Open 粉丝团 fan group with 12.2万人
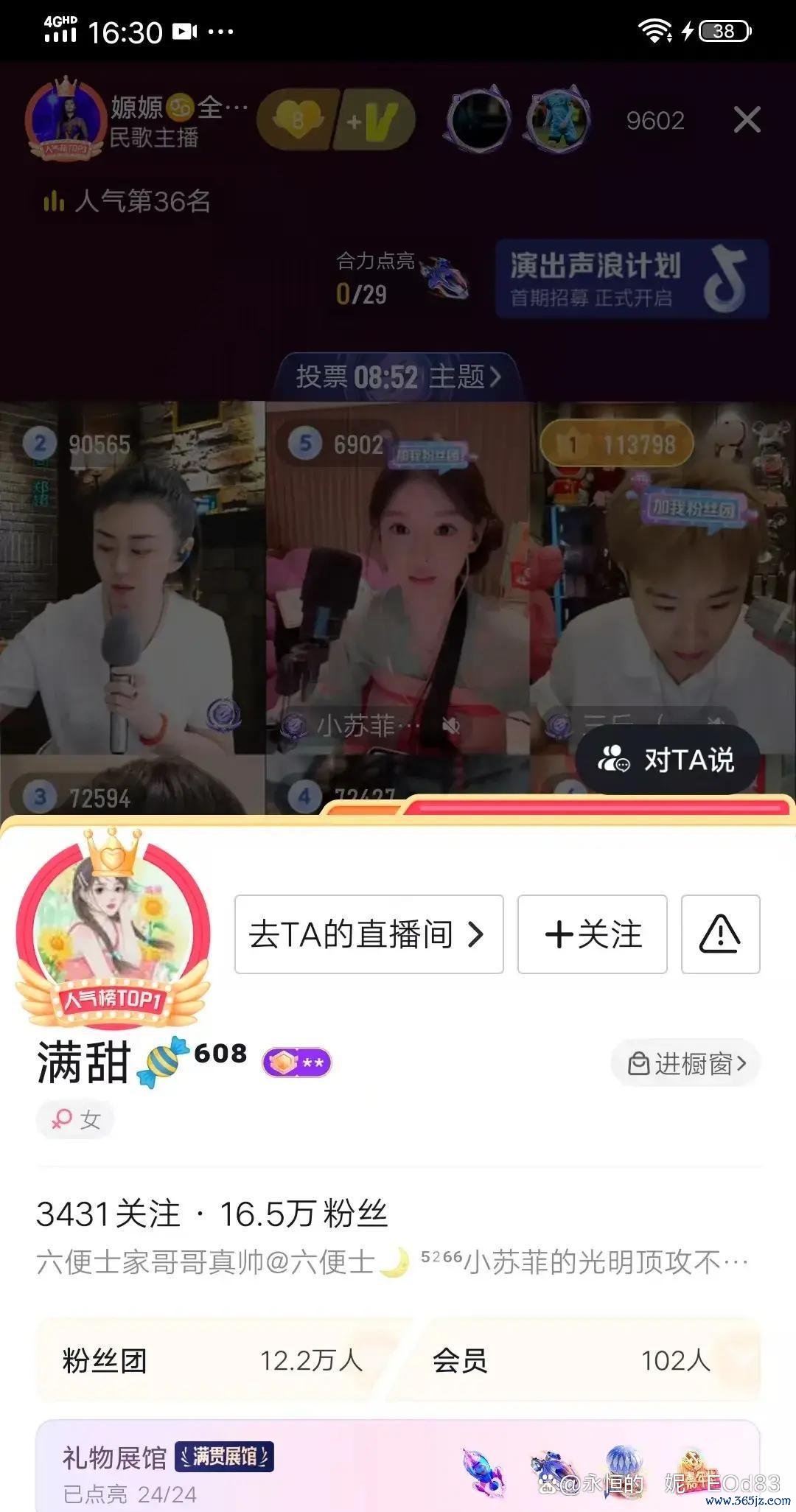The width and height of the screenshot is (796, 1512). click(214, 1360)
